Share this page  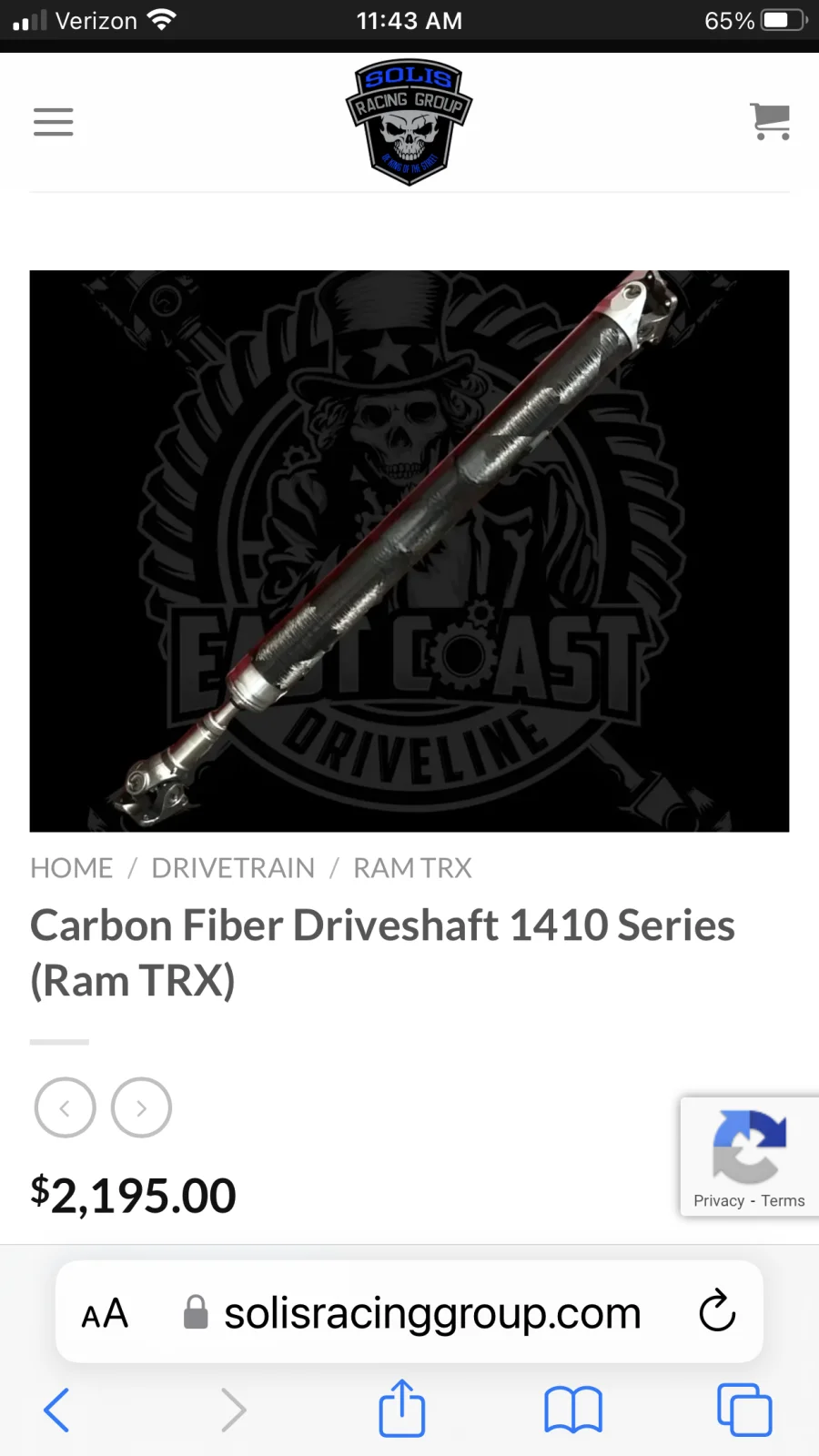pyautogui.click(x=401, y=1409)
